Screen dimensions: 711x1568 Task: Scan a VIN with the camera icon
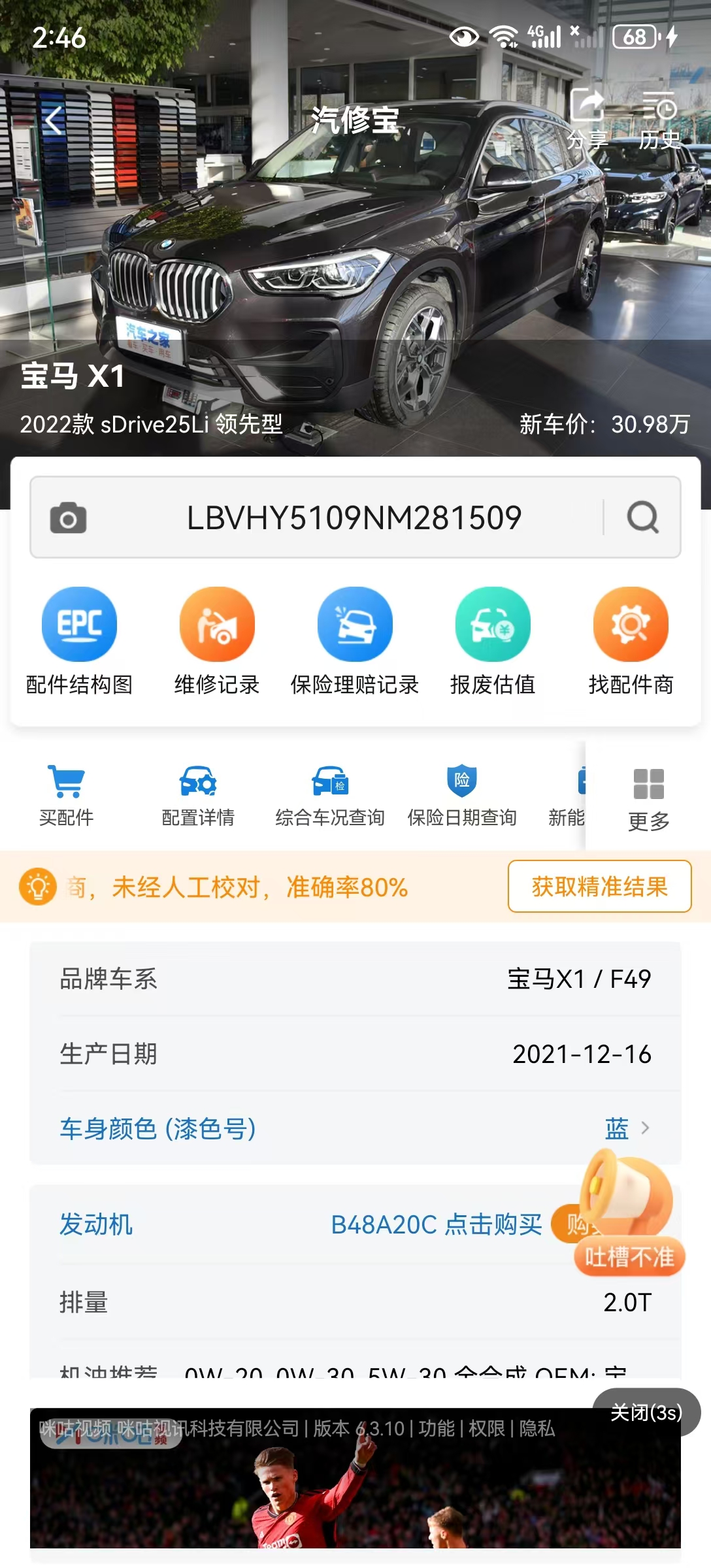68,518
